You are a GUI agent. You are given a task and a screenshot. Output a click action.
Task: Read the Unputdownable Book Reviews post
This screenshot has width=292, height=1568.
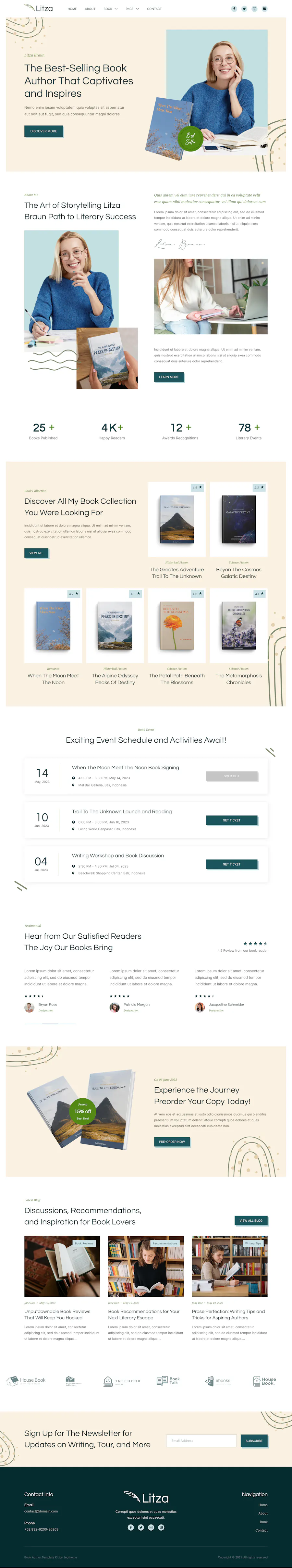click(x=57, y=1315)
